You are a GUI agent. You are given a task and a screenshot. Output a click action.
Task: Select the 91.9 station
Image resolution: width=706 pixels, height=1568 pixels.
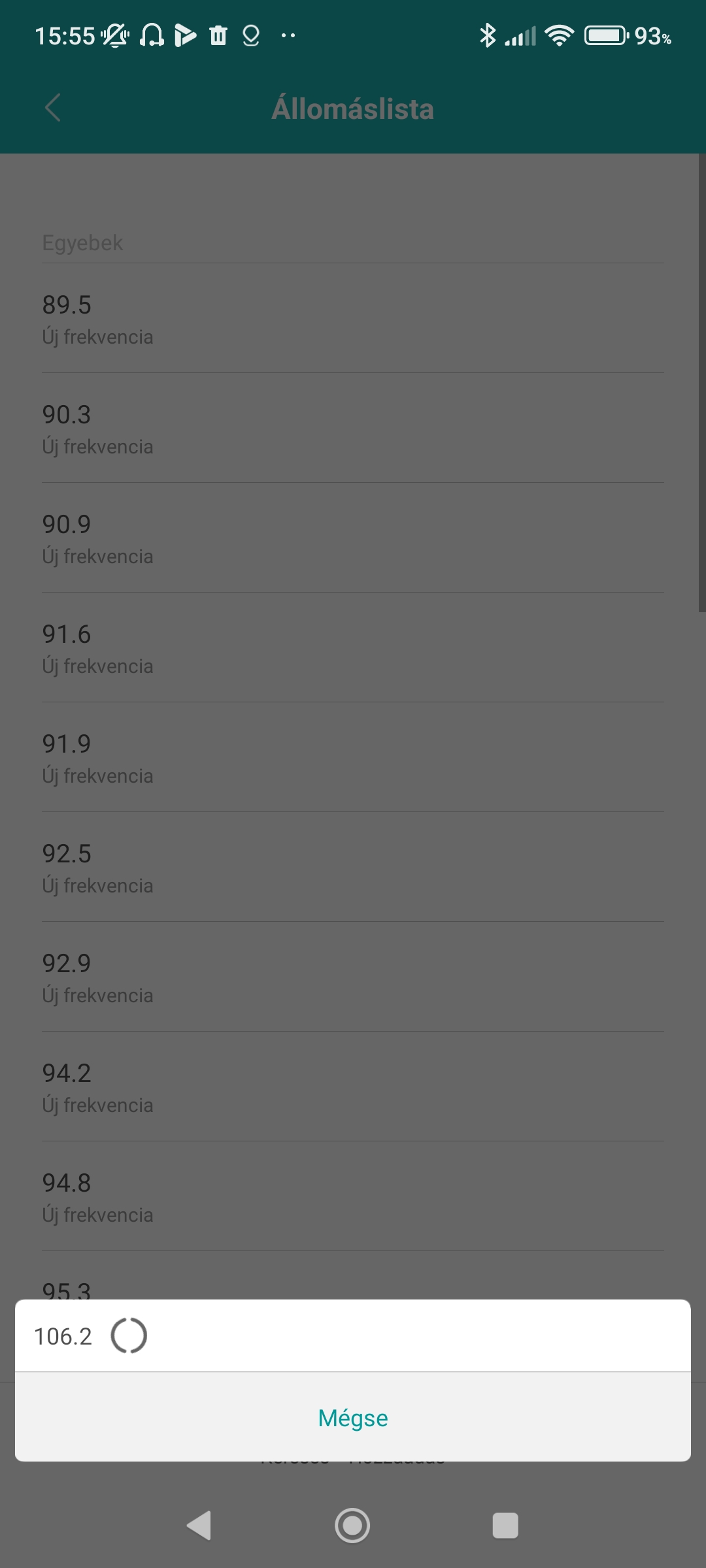coord(353,758)
